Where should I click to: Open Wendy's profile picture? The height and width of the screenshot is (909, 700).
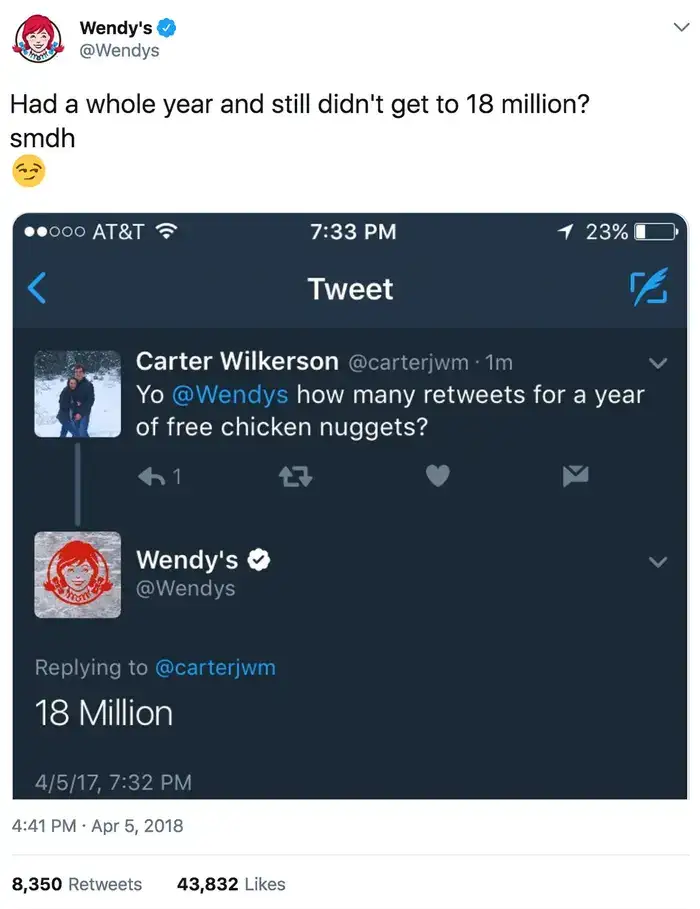point(39,40)
